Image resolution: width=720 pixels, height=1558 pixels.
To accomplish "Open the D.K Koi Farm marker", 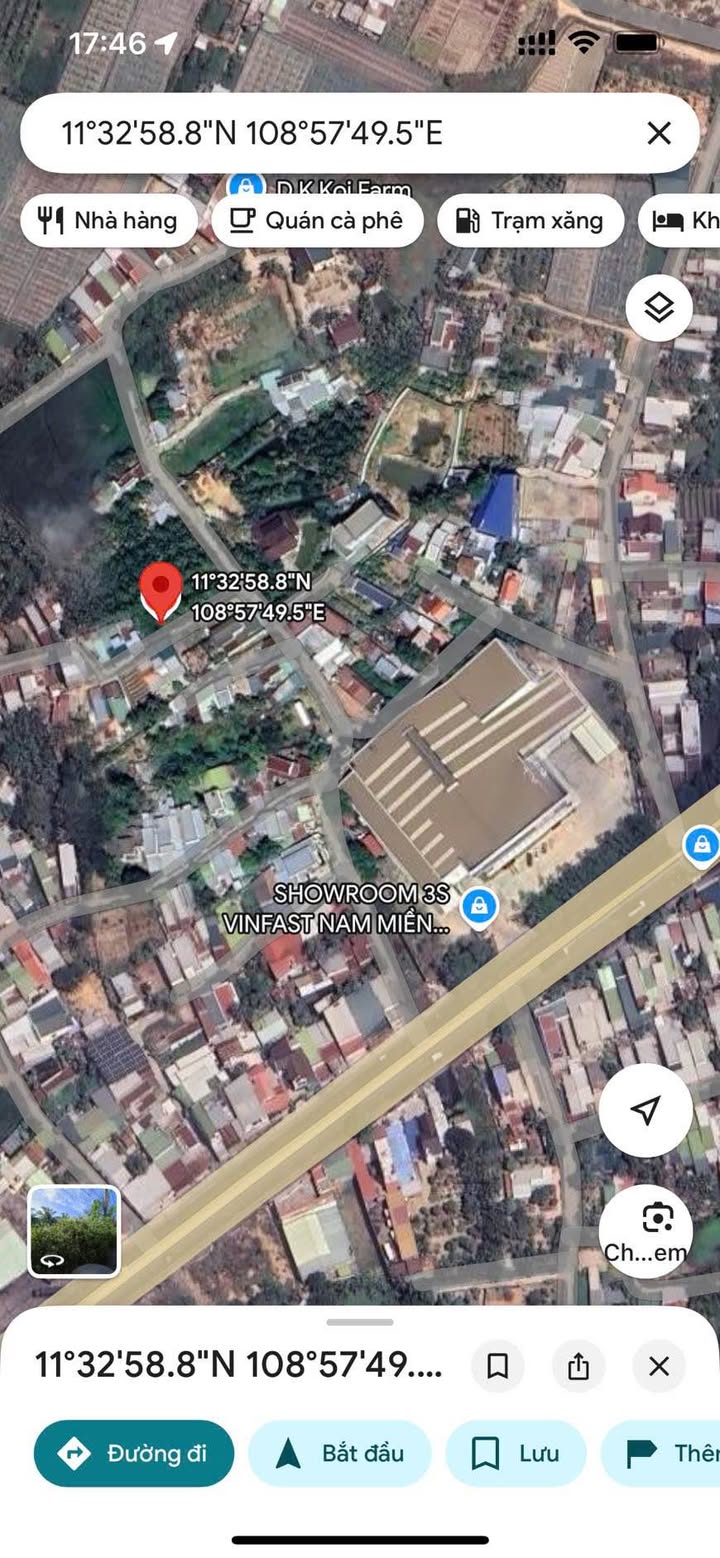I will (245, 186).
